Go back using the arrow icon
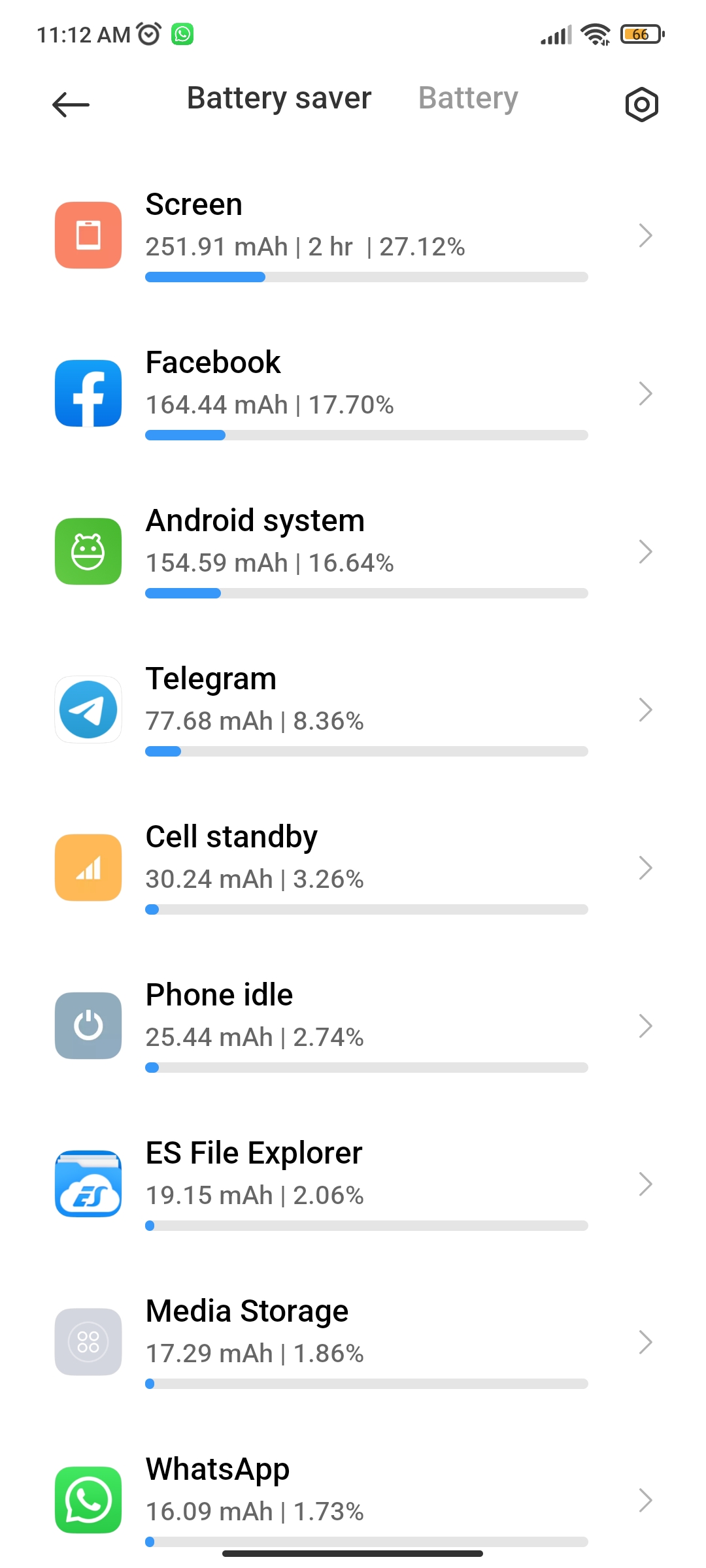 [71, 105]
